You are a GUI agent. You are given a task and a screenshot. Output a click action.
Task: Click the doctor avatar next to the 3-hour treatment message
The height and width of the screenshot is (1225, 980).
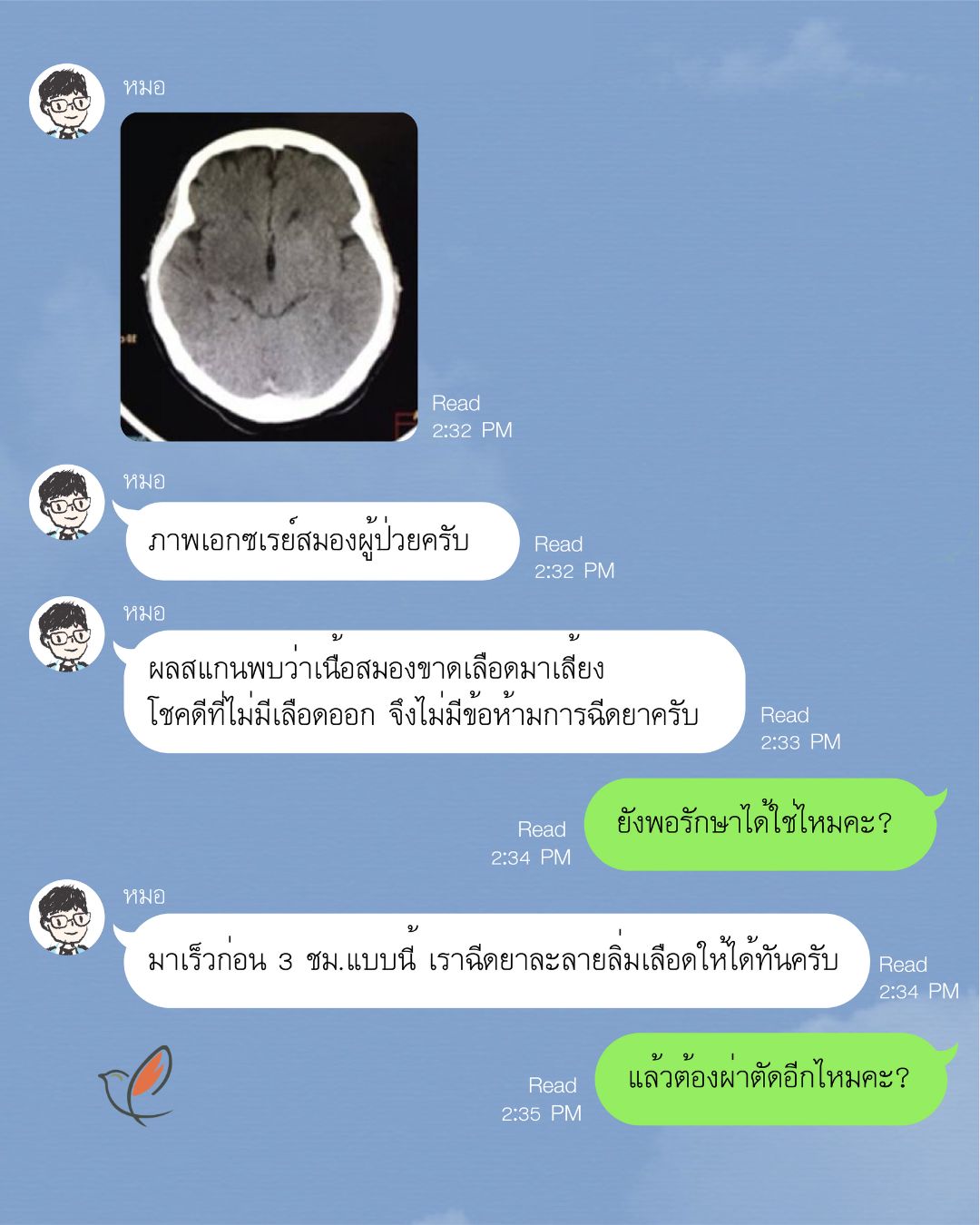[x=66, y=916]
